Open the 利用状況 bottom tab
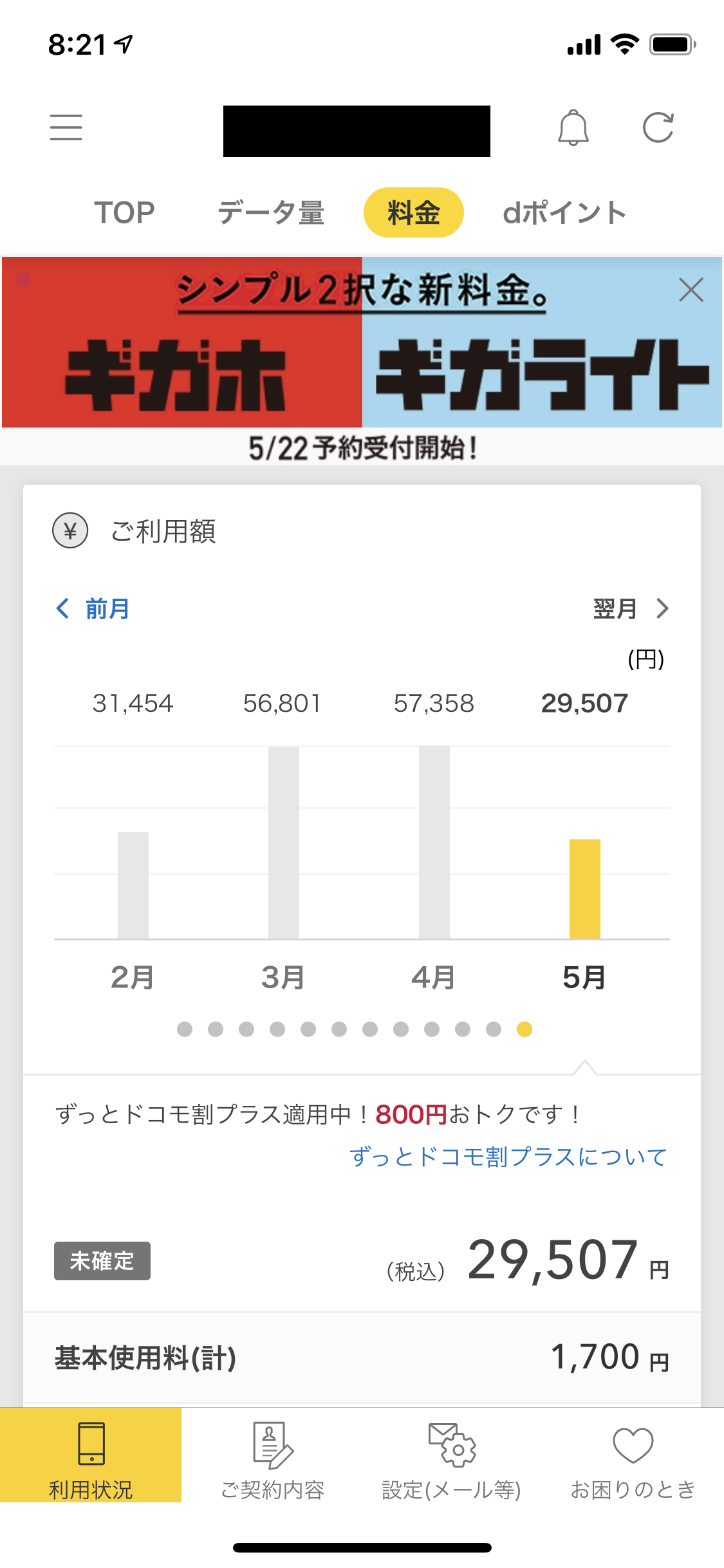This screenshot has height=1568, width=724. pos(91,1455)
